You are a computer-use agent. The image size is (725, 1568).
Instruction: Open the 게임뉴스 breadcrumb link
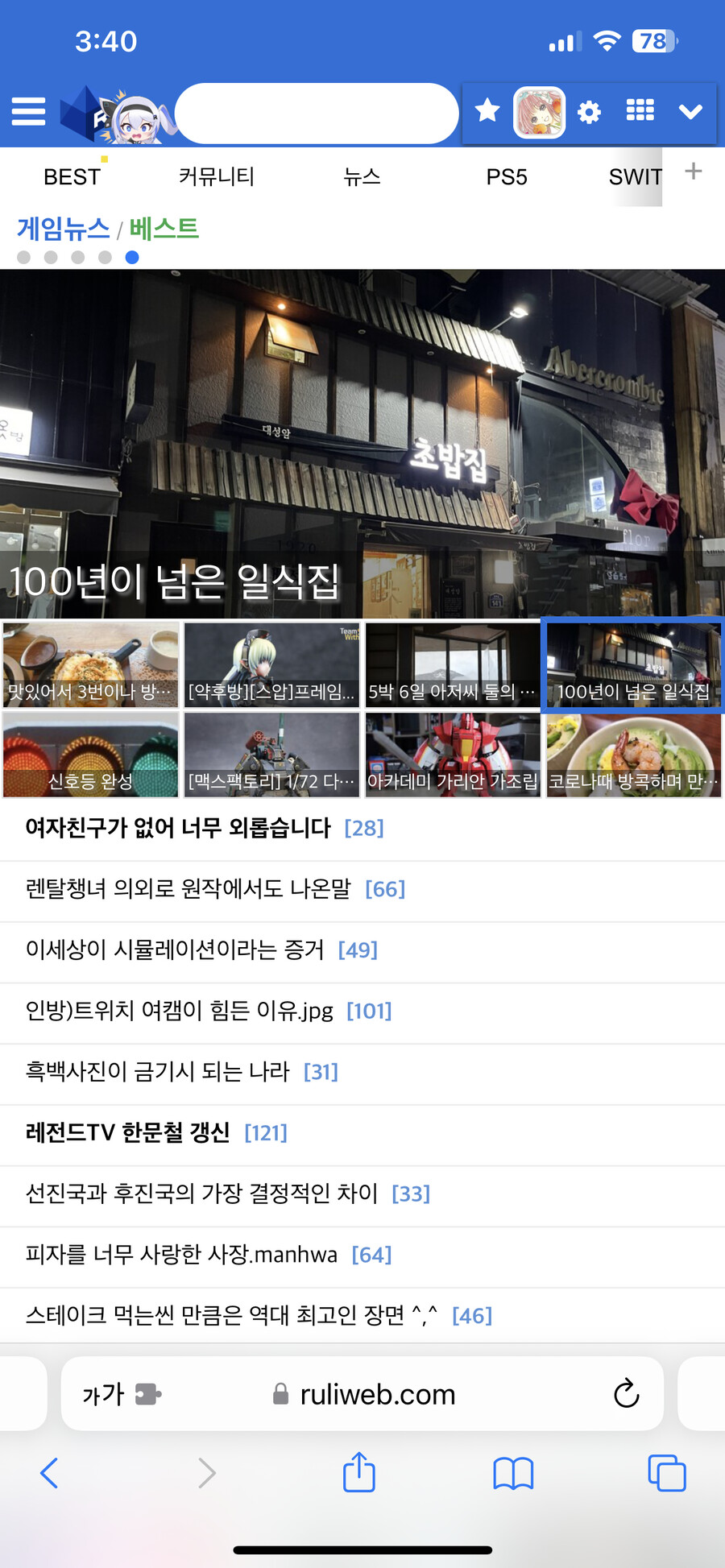pyautogui.click(x=63, y=228)
